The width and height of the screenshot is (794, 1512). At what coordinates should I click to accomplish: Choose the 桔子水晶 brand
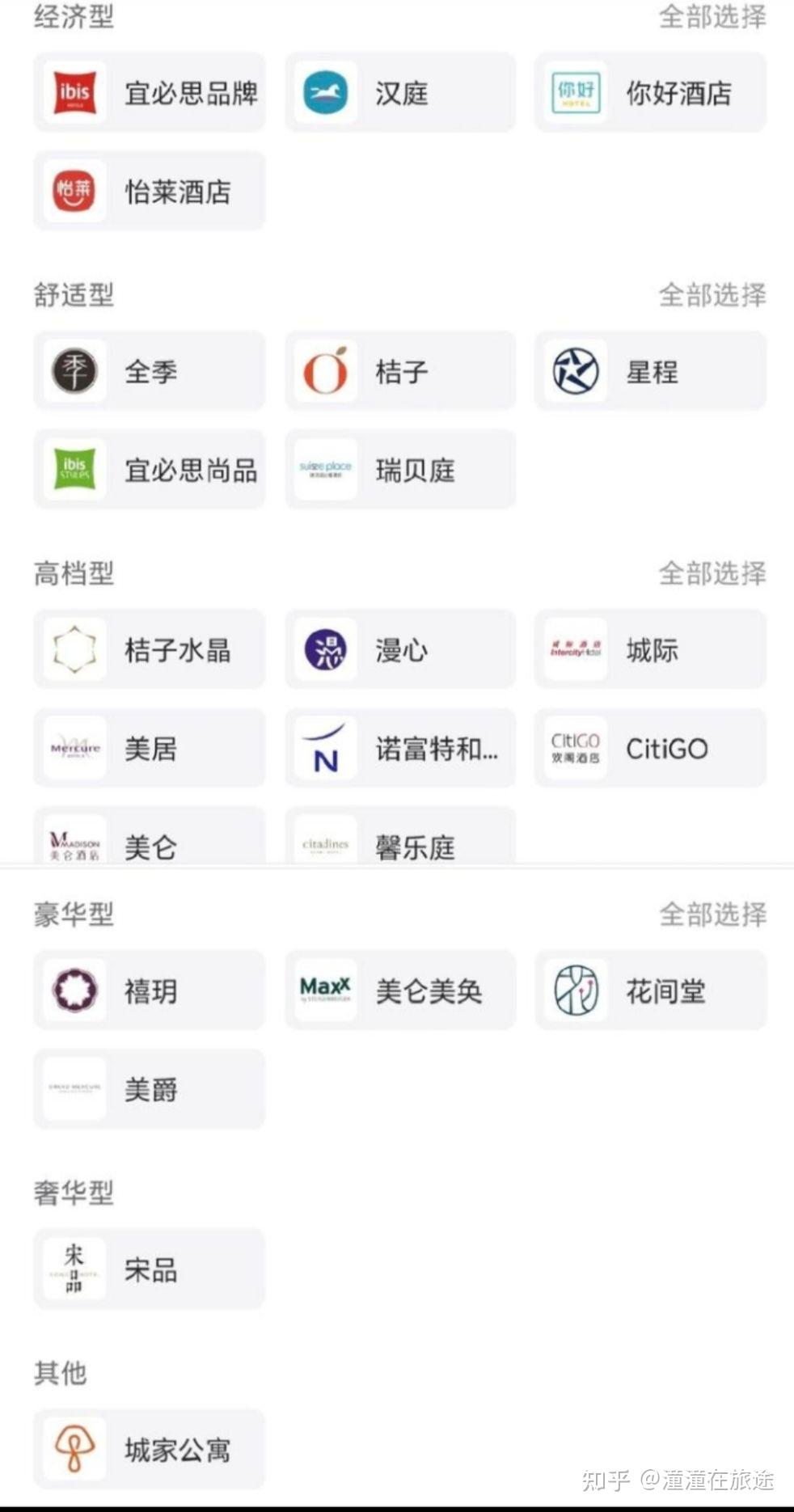point(150,649)
